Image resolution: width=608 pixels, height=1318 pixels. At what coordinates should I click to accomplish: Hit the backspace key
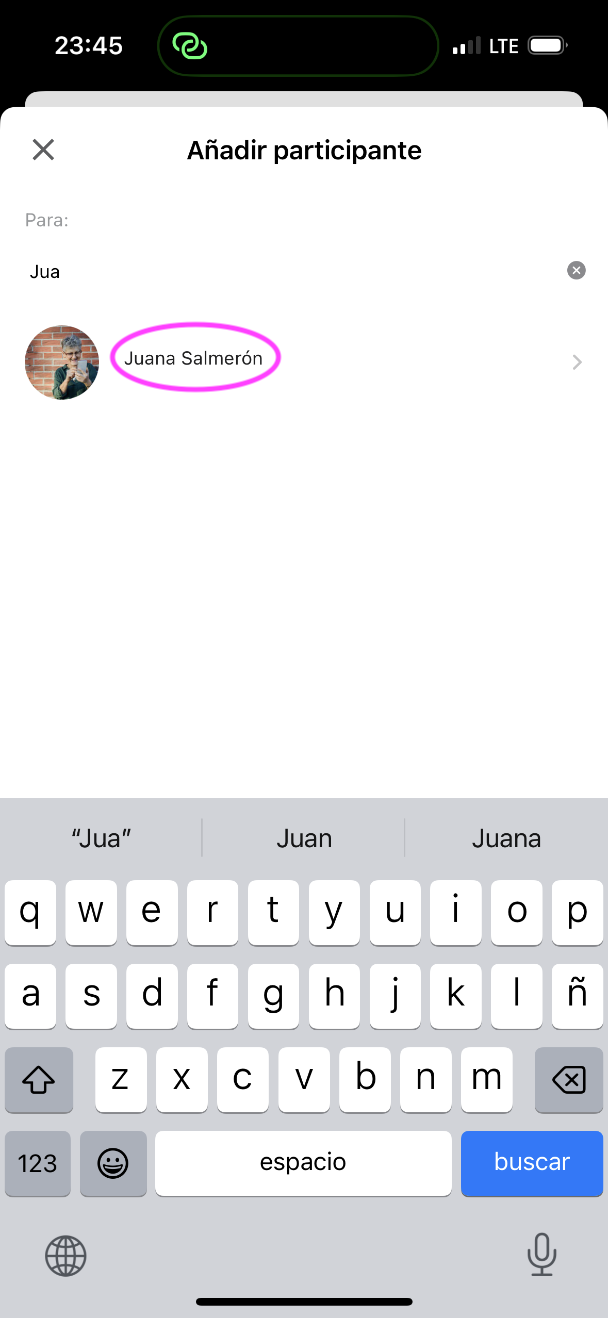(568, 1080)
